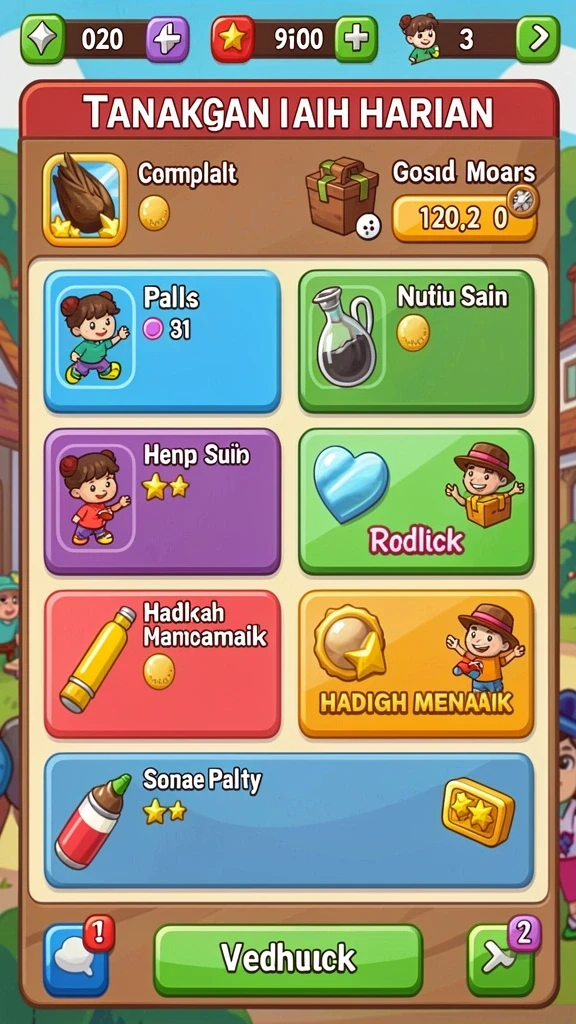Tap the purple plus beside the 020 counter
576x1024 pixels.
coord(167,39)
